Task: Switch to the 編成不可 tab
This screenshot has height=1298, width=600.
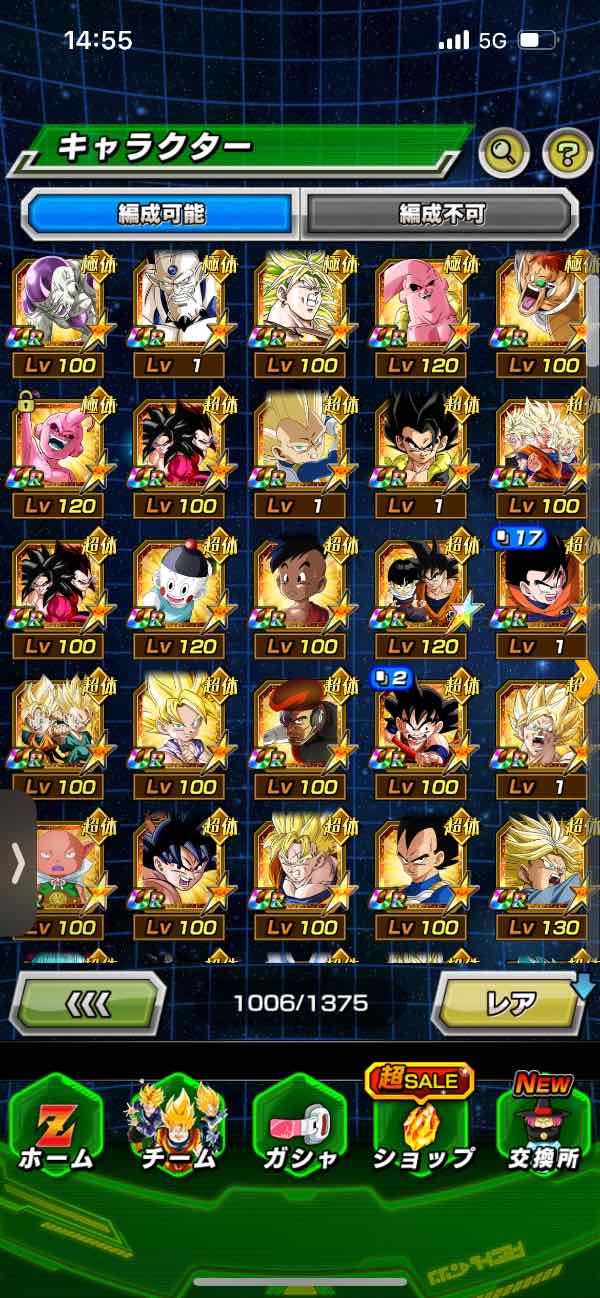Action: (441, 213)
